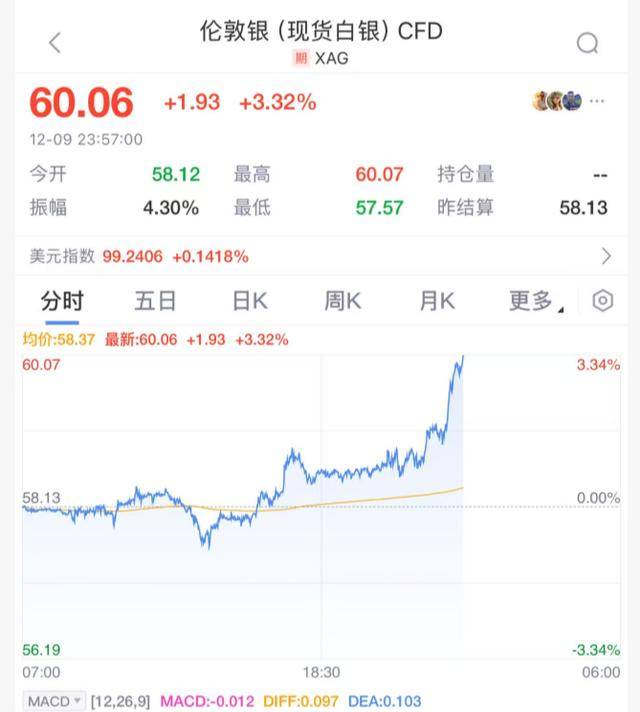View the 月K chart
The image size is (640, 712).
[x=437, y=301]
